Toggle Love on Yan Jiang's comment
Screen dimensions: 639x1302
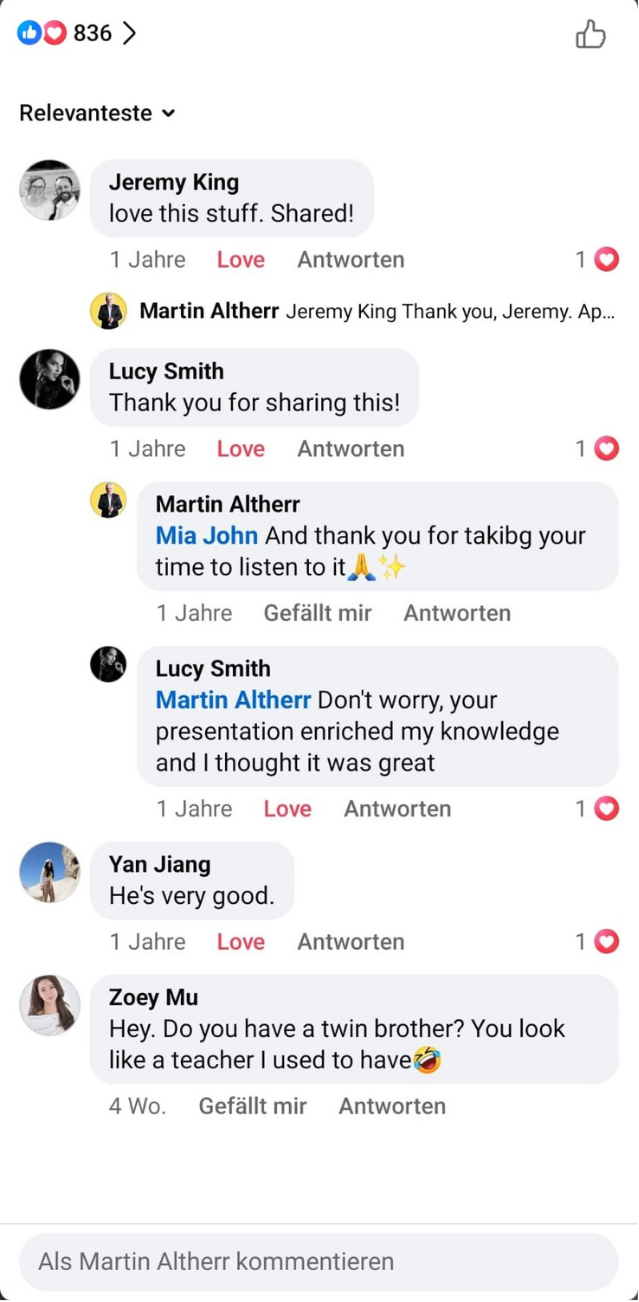[240, 942]
